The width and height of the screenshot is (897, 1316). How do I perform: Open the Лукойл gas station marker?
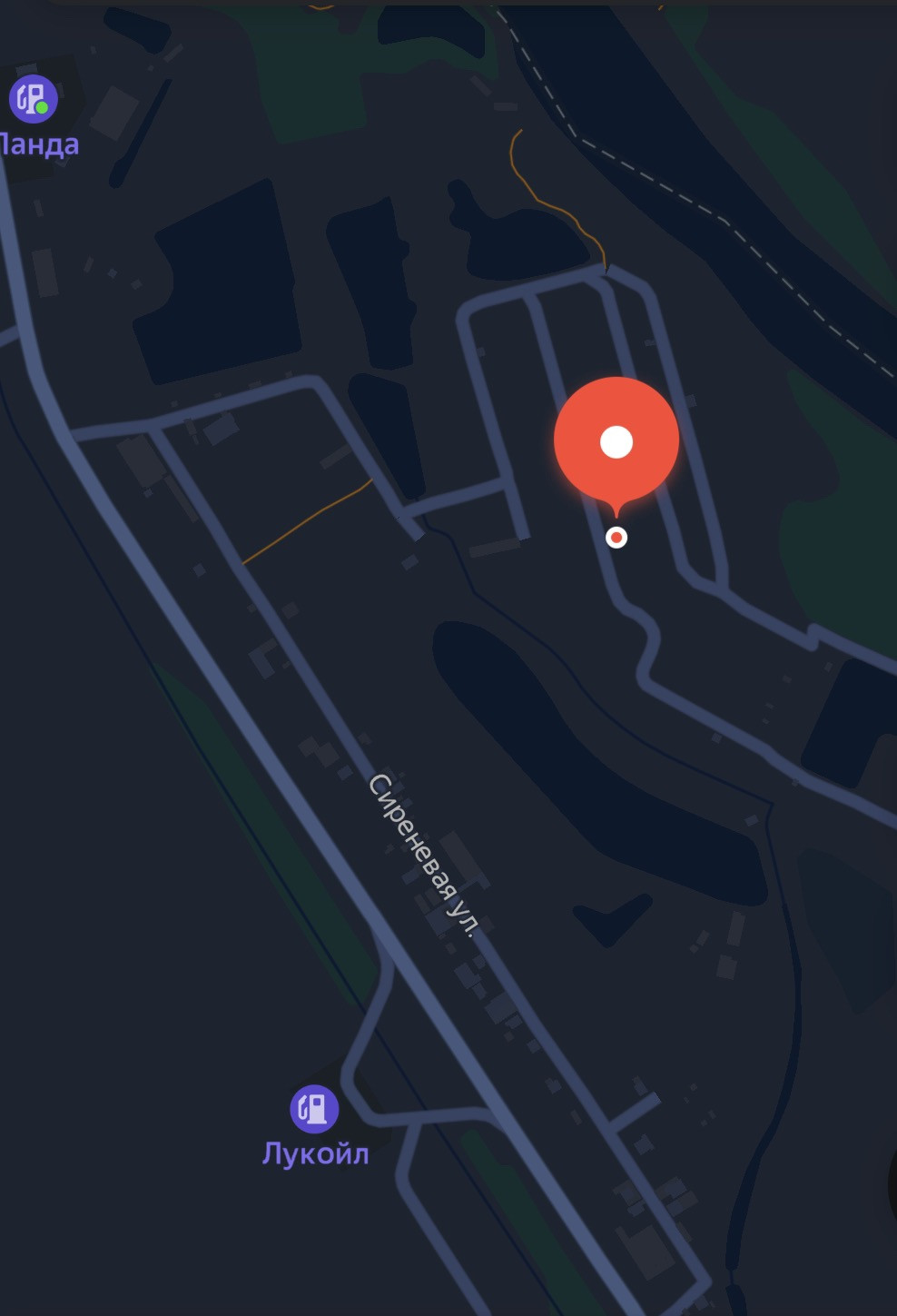[314, 1108]
